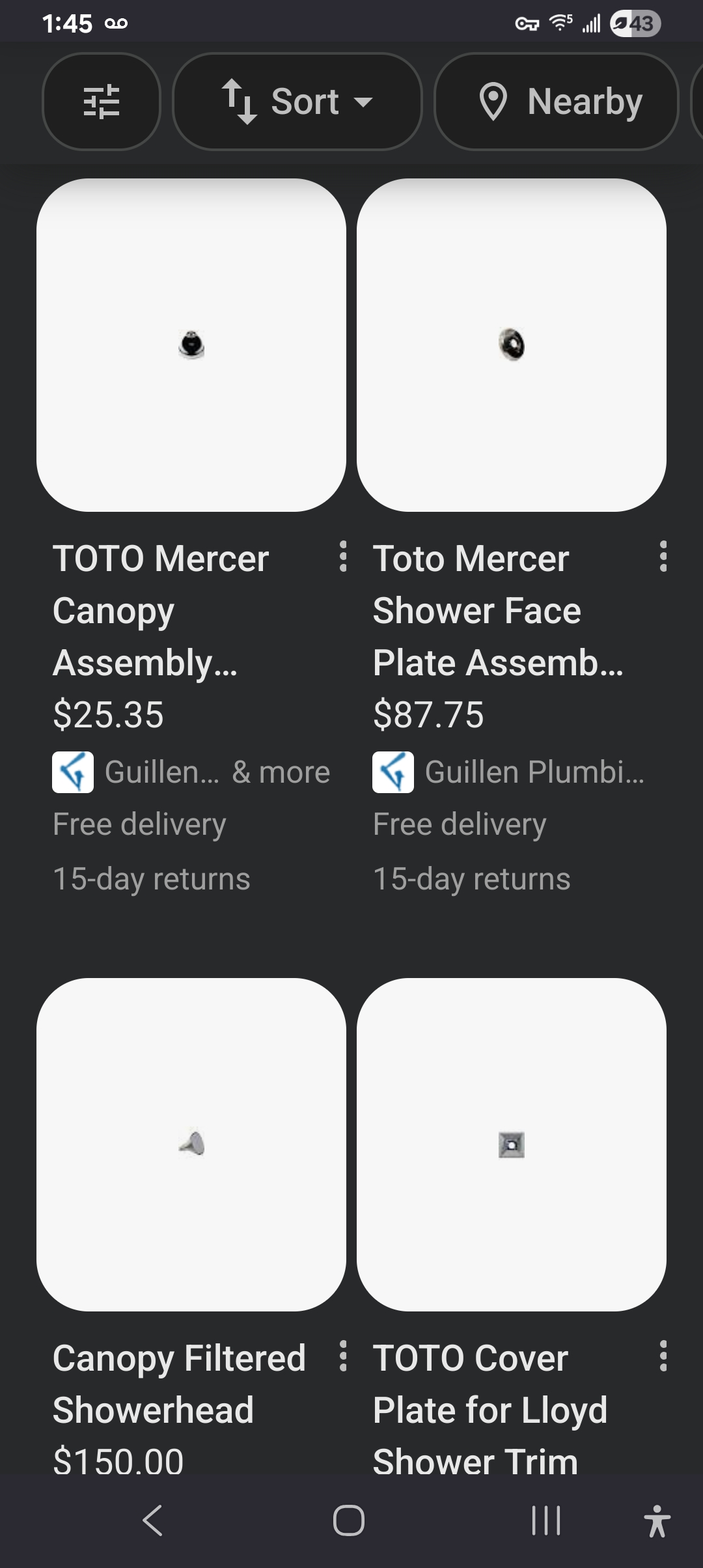Tap the system home button
This screenshot has width=703, height=1568.
coord(349,1521)
